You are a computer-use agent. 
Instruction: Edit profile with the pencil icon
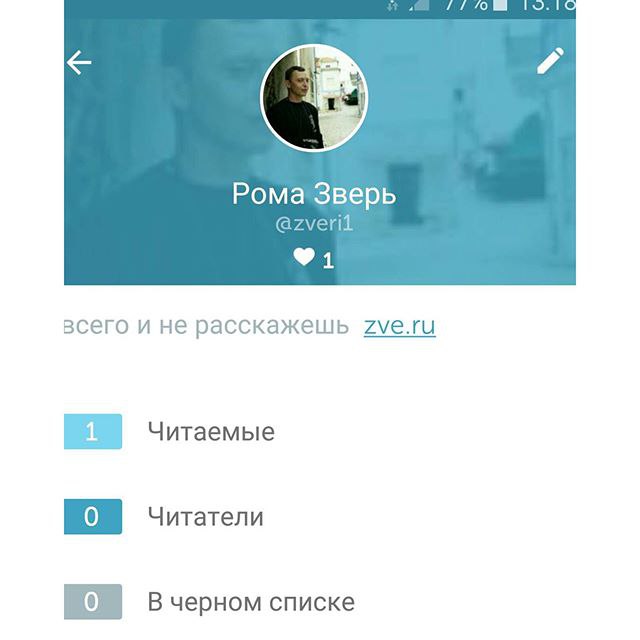550,61
